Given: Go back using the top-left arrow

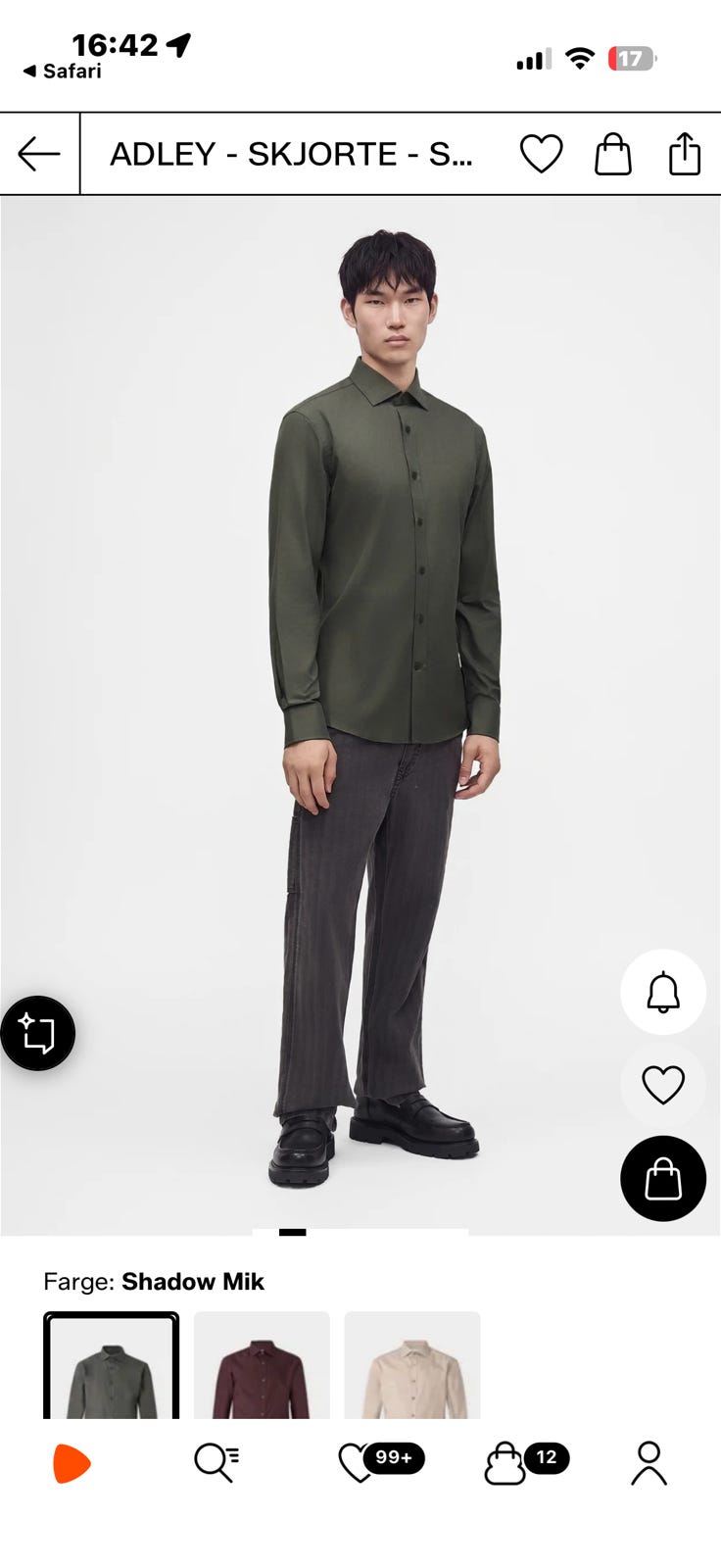Looking at the screenshot, I should tap(39, 155).
